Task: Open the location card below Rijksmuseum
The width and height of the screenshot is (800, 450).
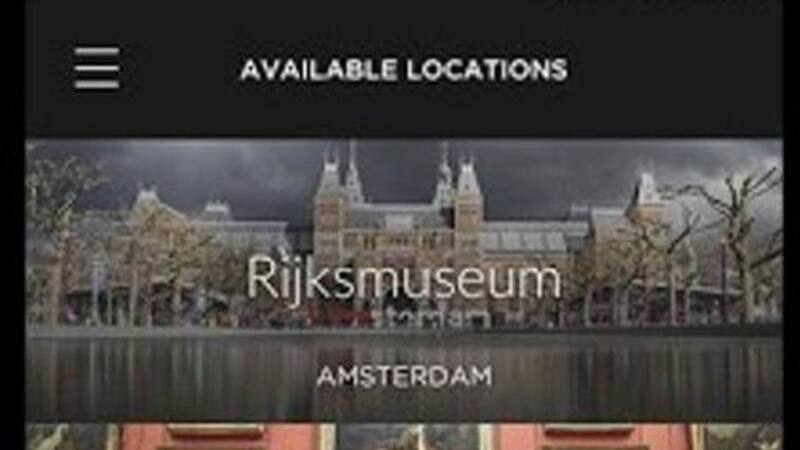Action: 403,437
